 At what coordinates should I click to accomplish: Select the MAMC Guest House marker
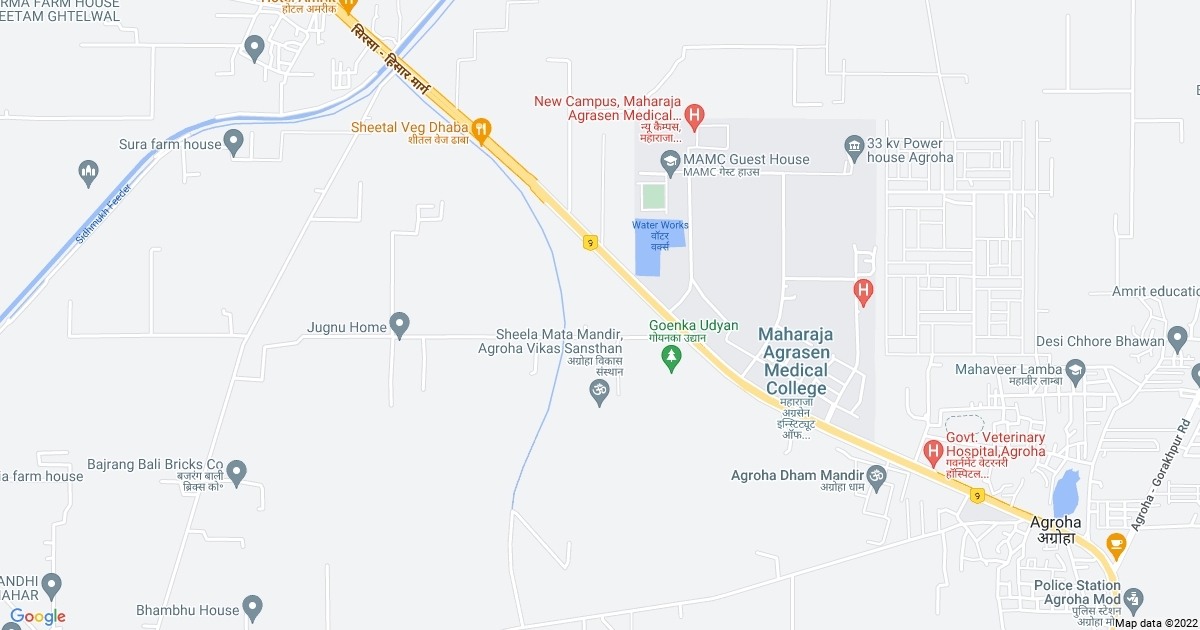click(669, 159)
